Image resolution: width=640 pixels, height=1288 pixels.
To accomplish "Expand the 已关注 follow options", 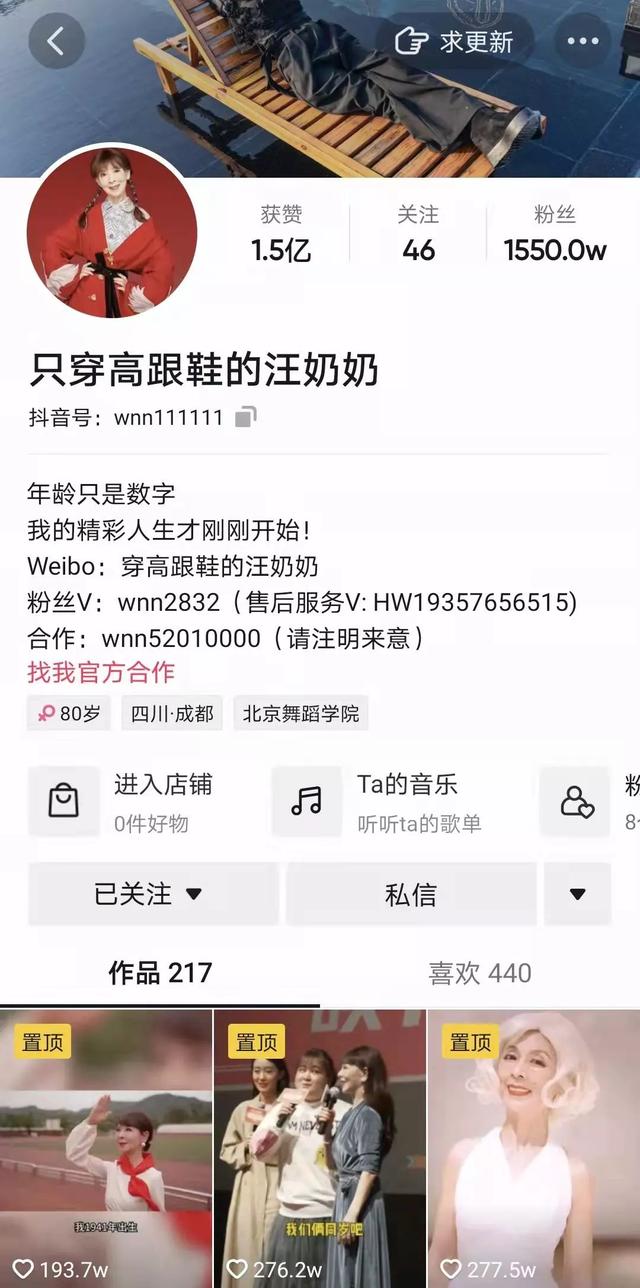I will click(150, 894).
